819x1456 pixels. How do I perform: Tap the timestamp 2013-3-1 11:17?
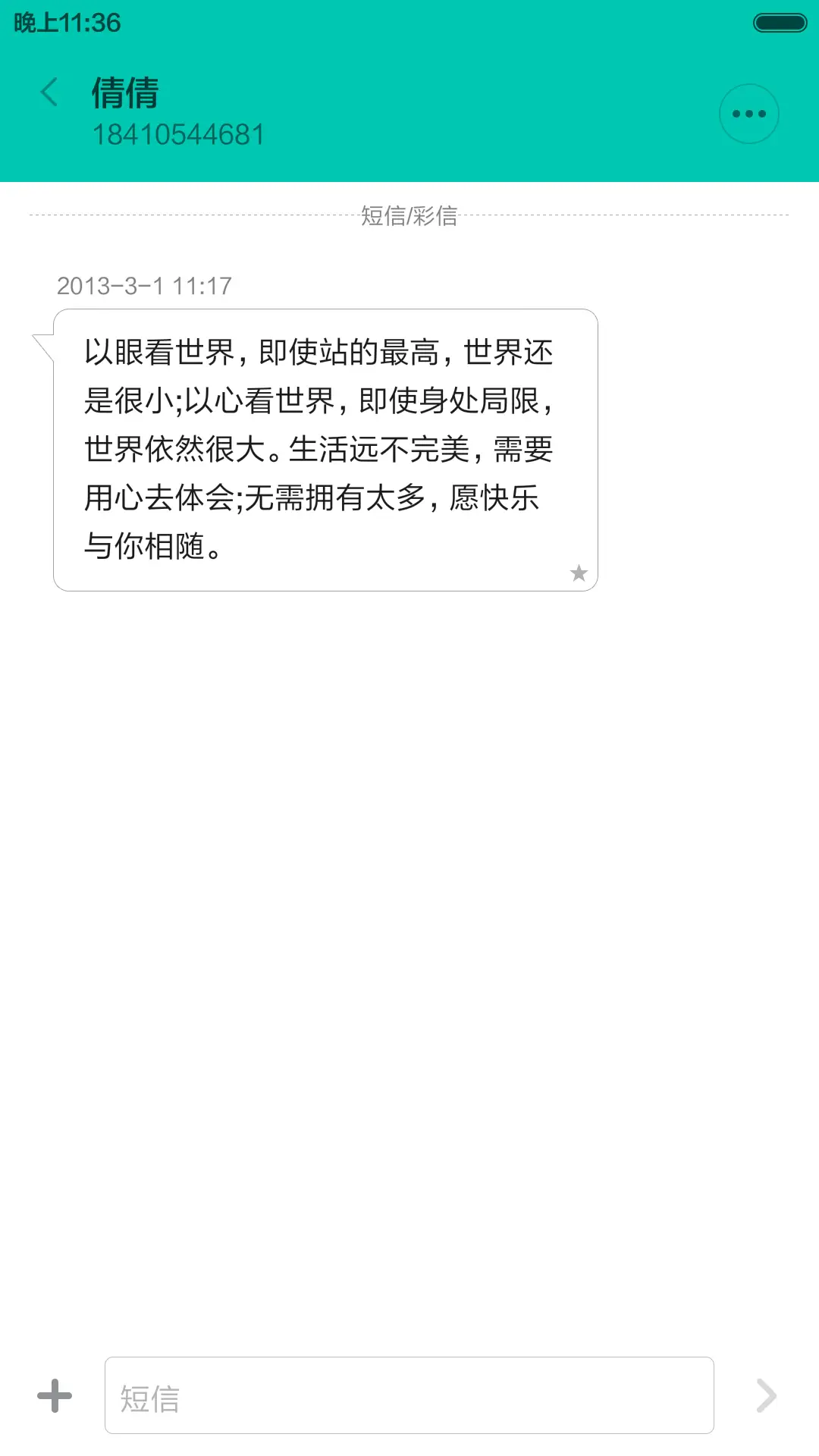pos(144,287)
